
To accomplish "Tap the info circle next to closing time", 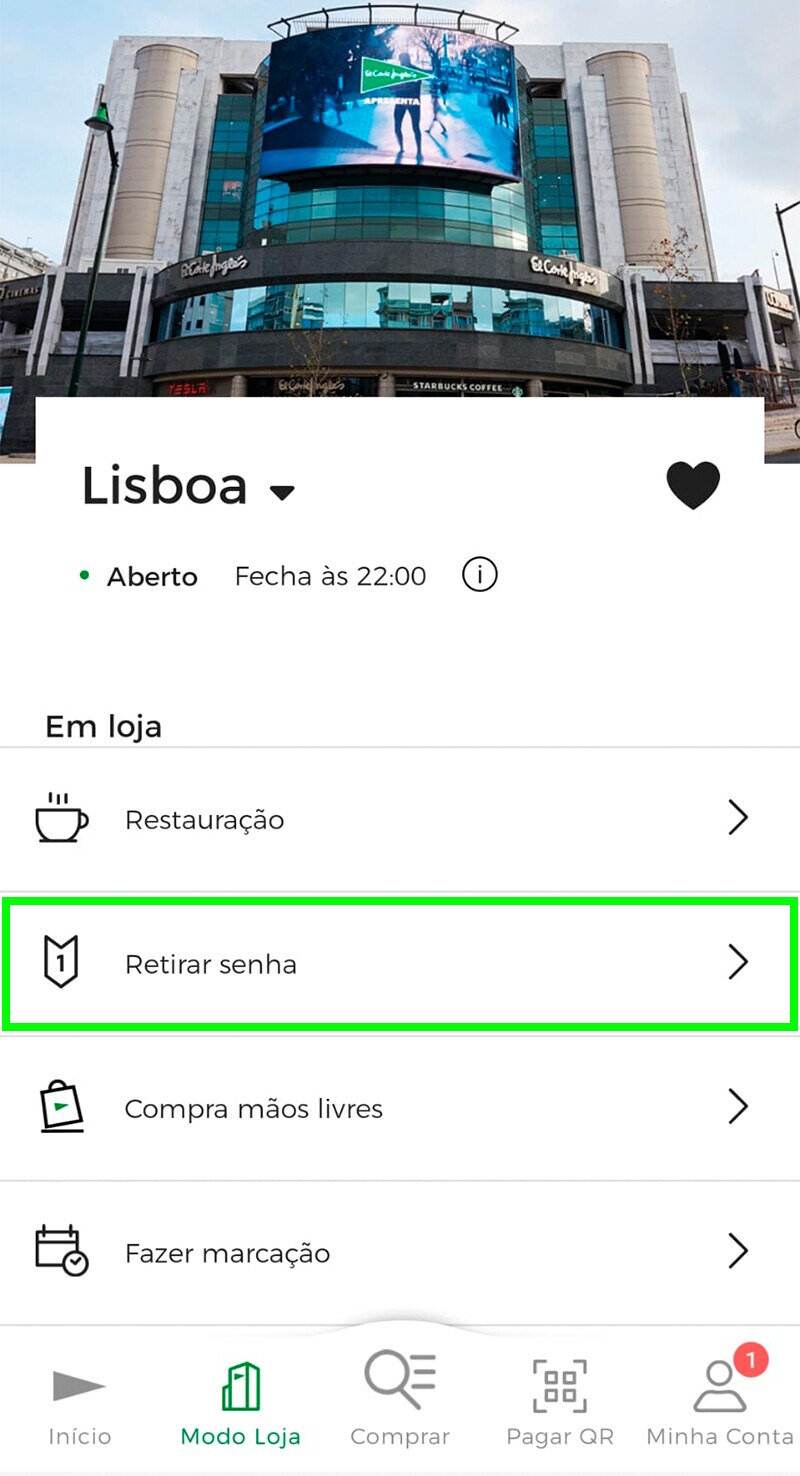I will click(478, 574).
